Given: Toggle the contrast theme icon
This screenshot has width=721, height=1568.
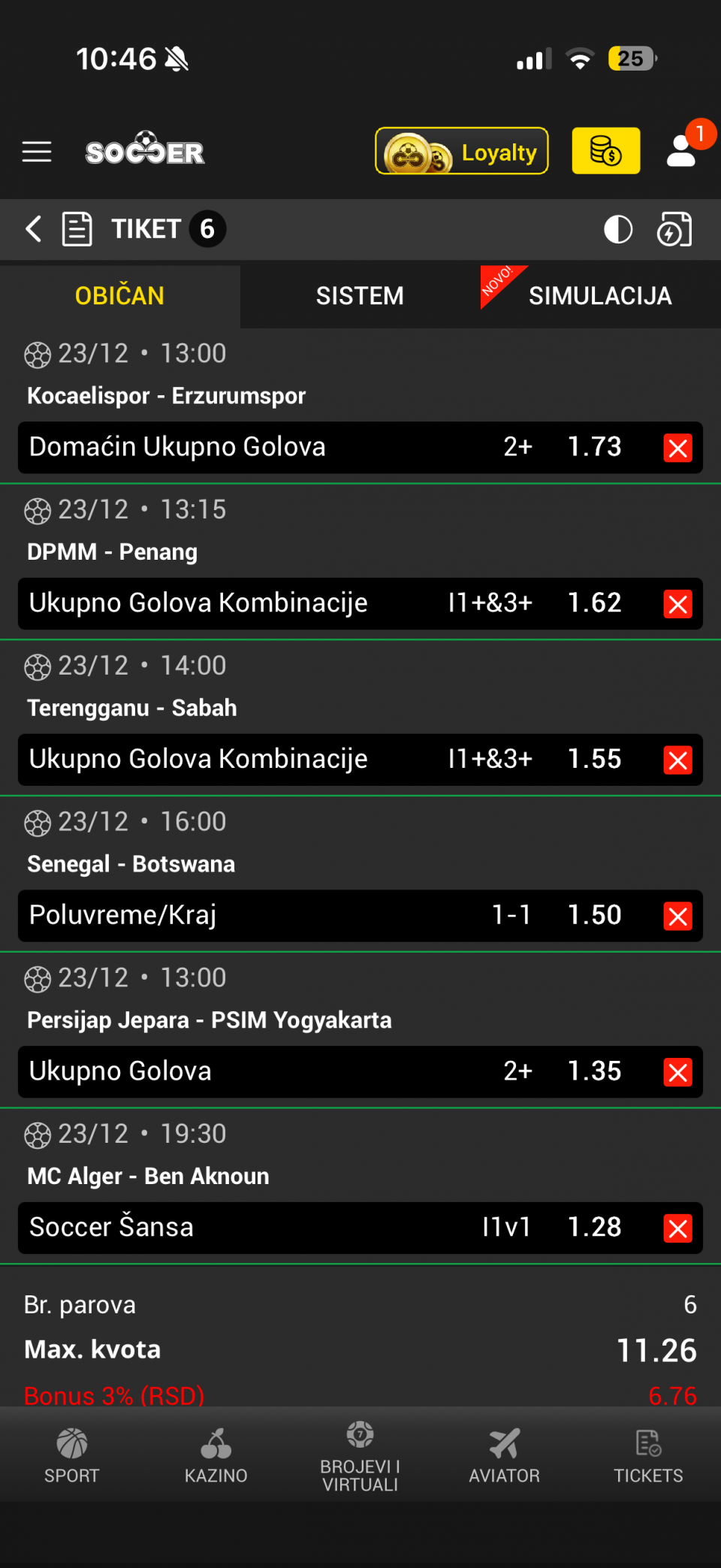Looking at the screenshot, I should click(618, 229).
